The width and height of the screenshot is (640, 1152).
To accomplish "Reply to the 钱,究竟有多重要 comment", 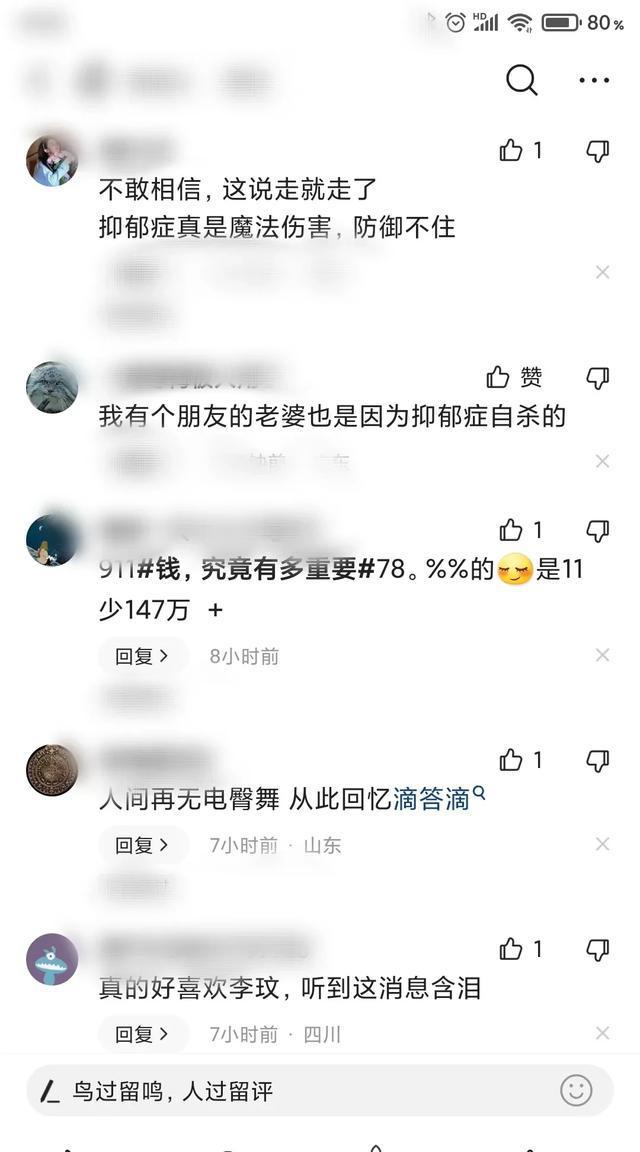I will point(142,656).
